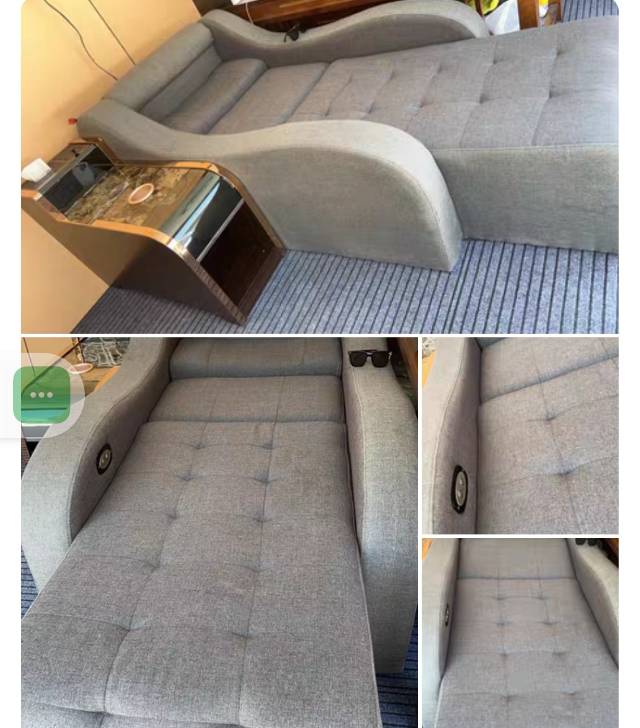Open the narrow top-down photo of the tufted sofa seat
Image resolution: width=640 pixels, height=728 pixels.
click(519, 632)
